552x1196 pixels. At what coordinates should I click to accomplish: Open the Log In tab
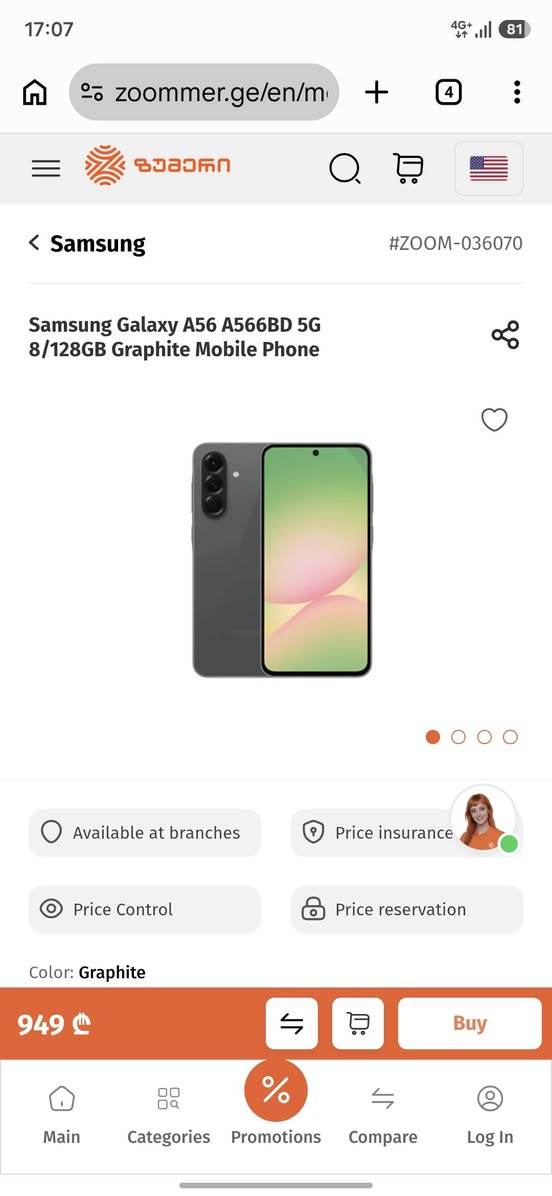(x=489, y=1115)
